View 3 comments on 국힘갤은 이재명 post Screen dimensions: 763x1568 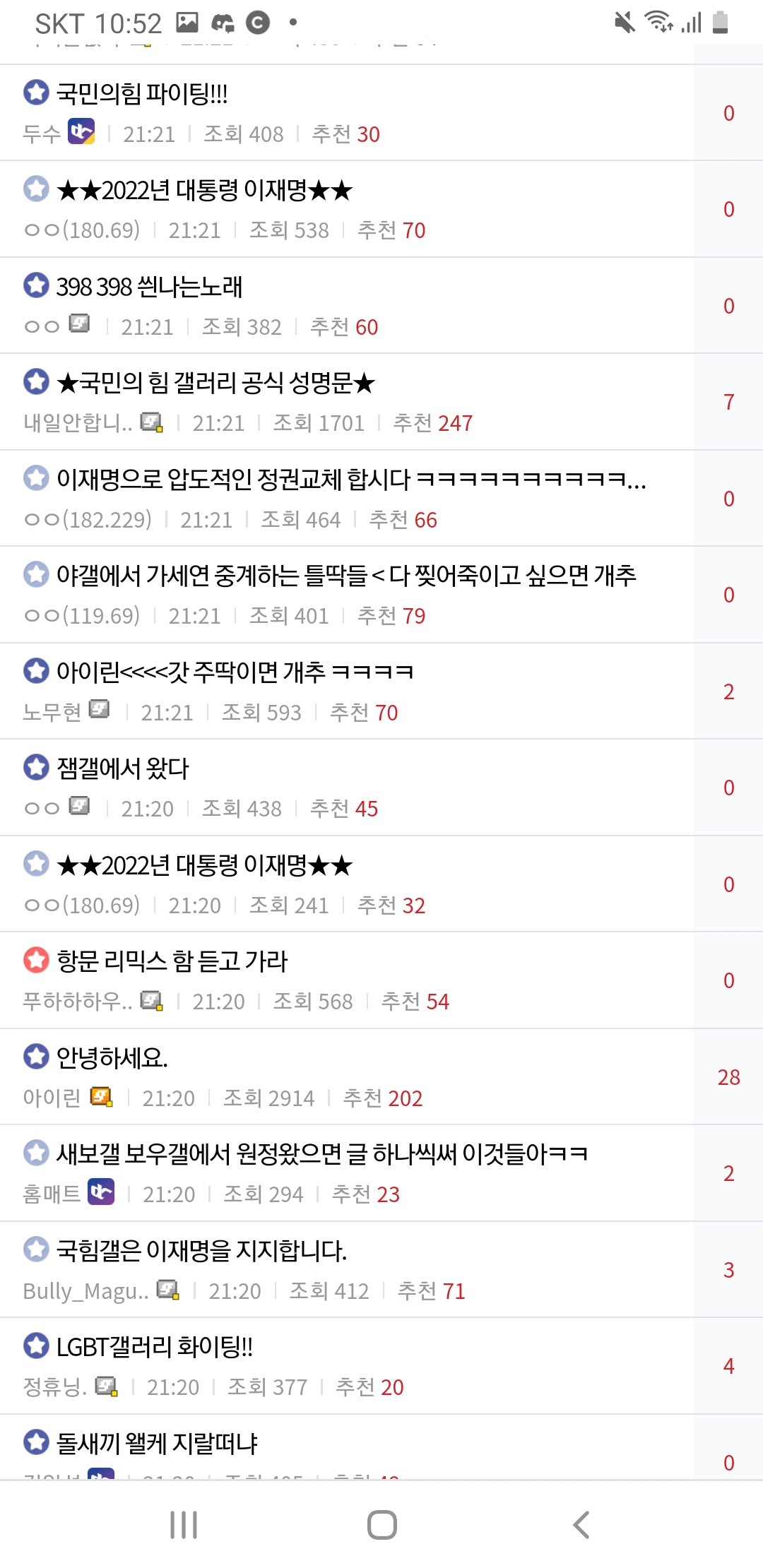click(728, 1270)
